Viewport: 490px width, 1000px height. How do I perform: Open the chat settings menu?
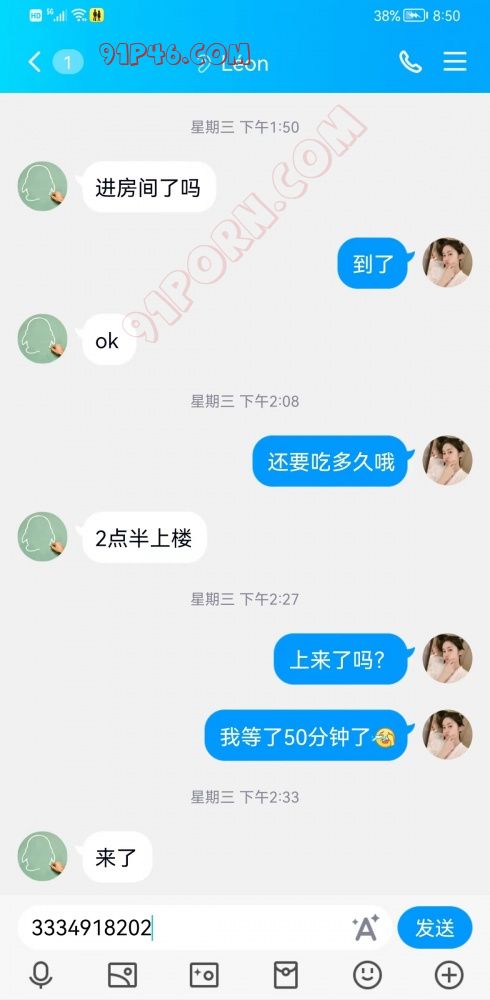(455, 62)
